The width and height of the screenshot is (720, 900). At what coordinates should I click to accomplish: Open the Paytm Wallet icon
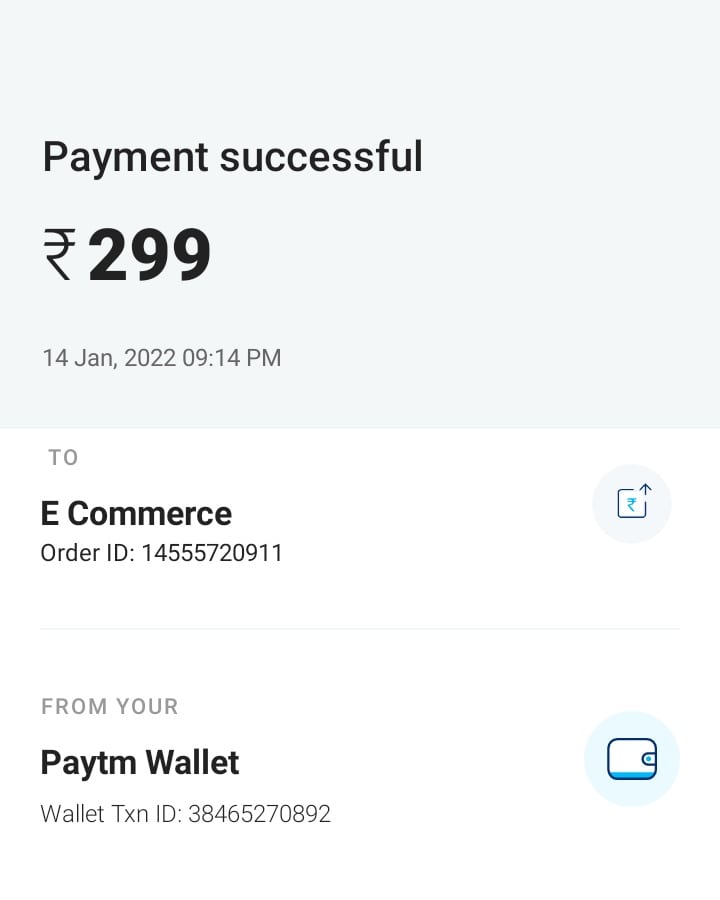(x=632, y=759)
